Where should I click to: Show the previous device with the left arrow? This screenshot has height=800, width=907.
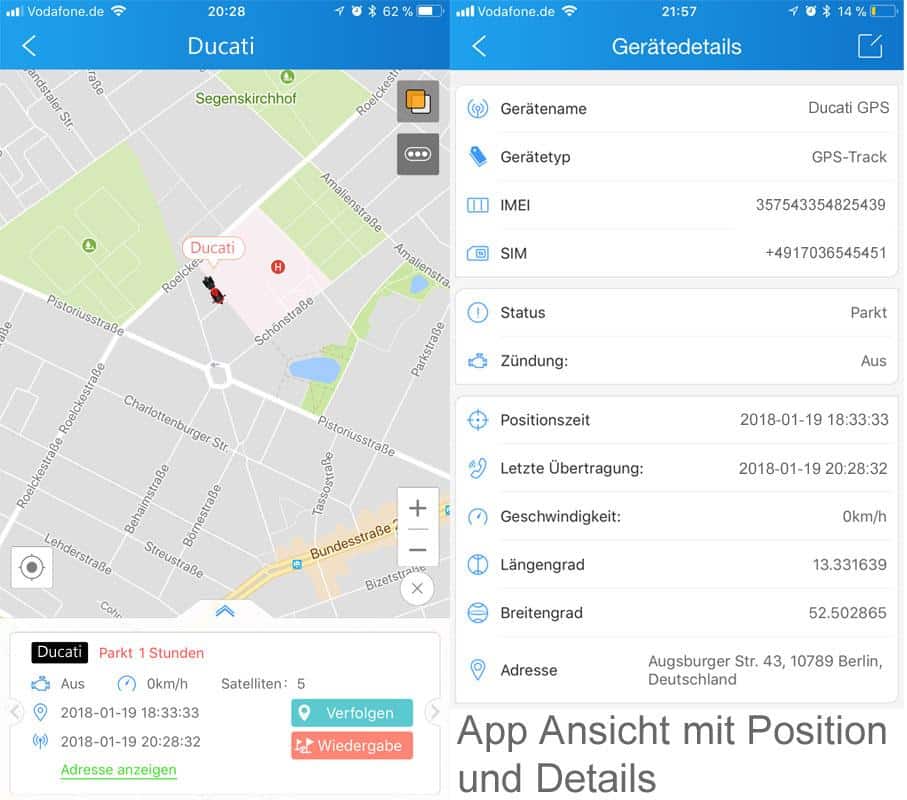click(14, 712)
